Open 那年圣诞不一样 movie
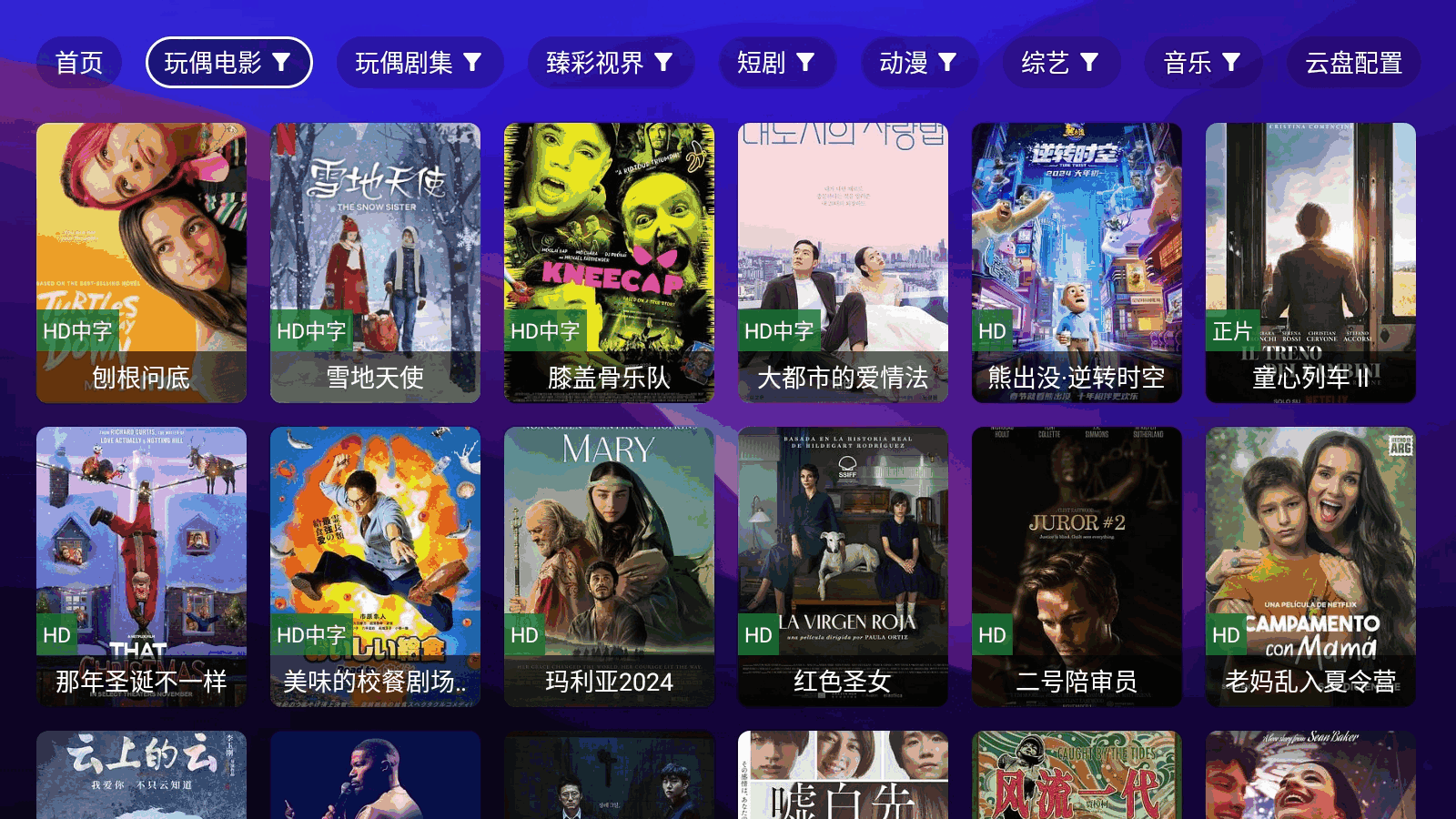The height and width of the screenshot is (819, 1456). (141, 566)
